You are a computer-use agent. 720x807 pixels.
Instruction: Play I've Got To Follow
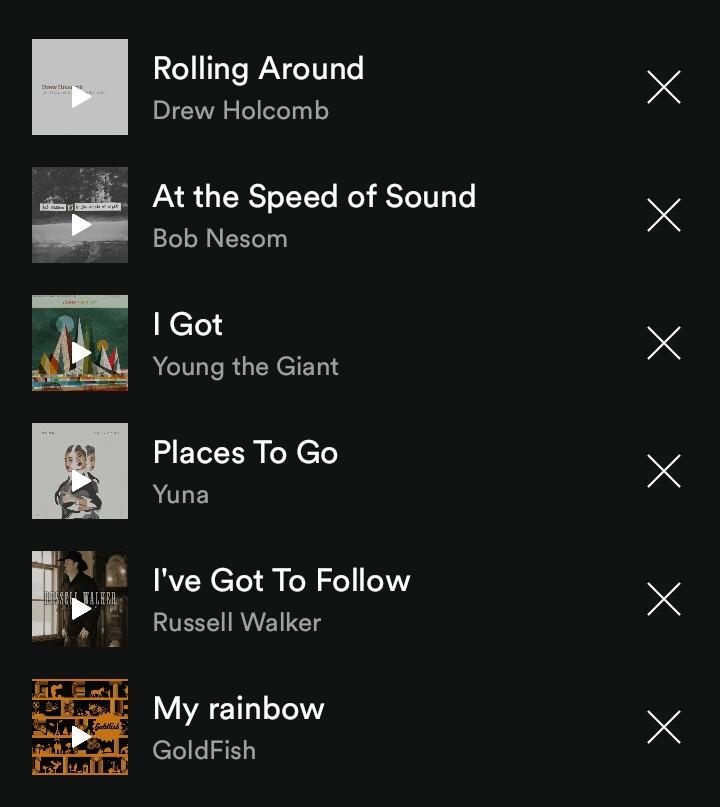pyautogui.click(x=80, y=610)
